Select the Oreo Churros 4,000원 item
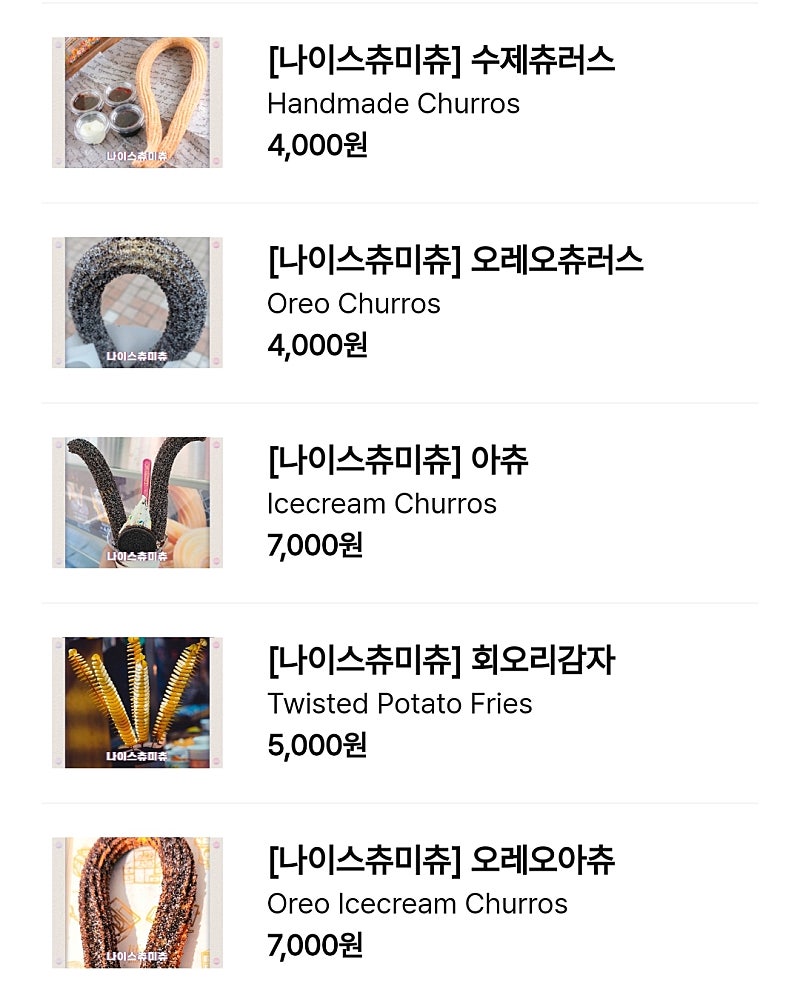Image resolution: width=800 pixels, height=998 pixels. click(x=454, y=262)
